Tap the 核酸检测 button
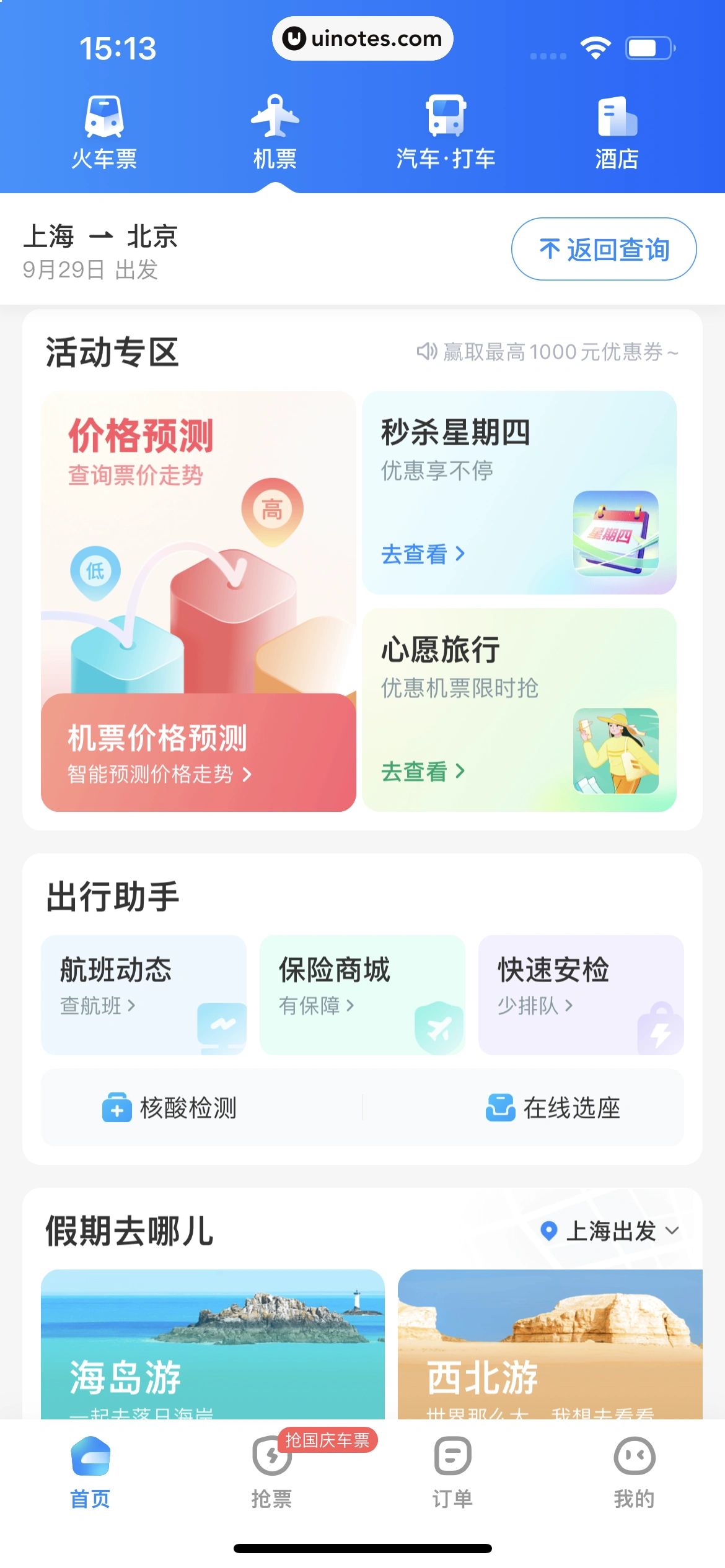Screen dimensions: 725x1568 [x=170, y=1107]
